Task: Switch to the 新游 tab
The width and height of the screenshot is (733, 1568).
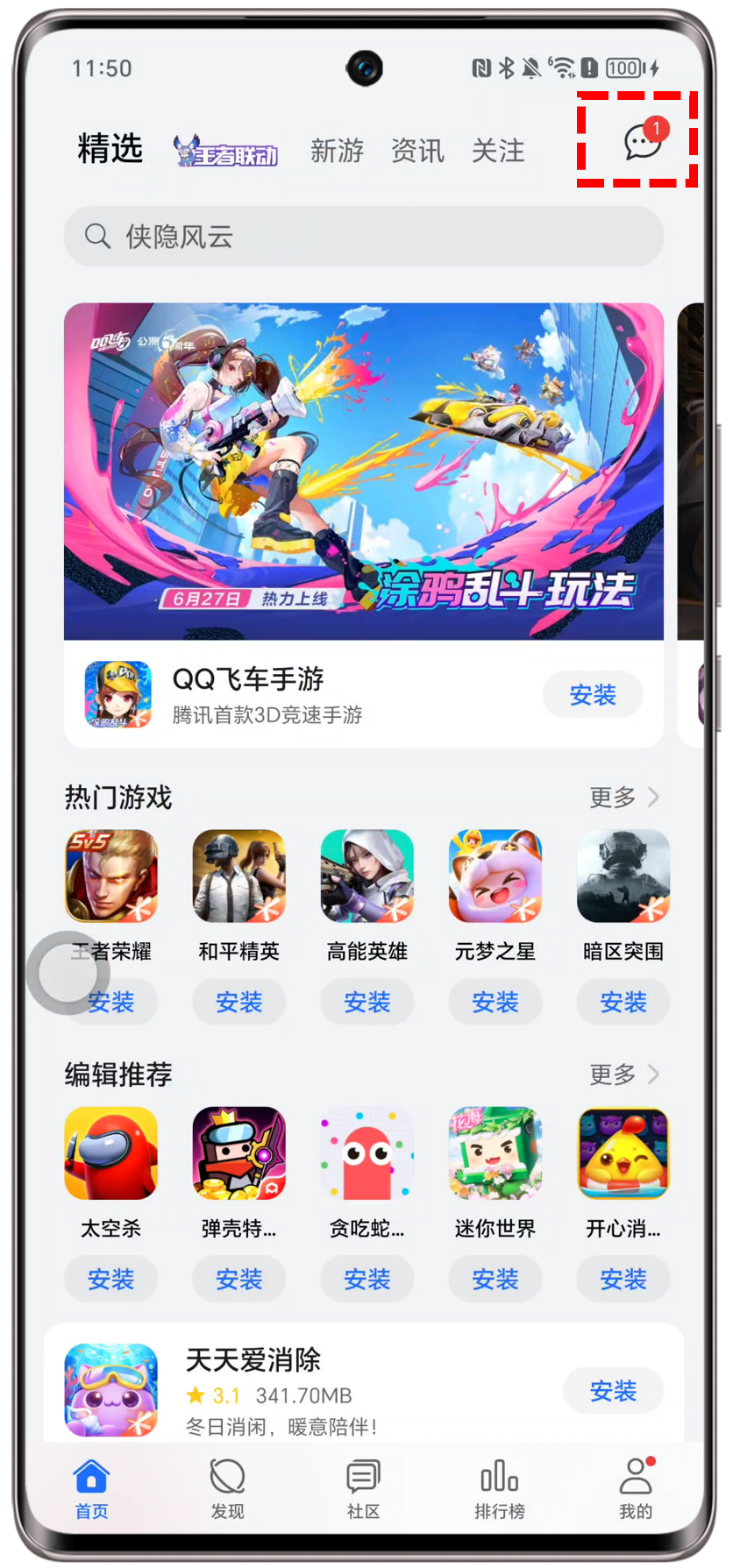Action: (337, 151)
